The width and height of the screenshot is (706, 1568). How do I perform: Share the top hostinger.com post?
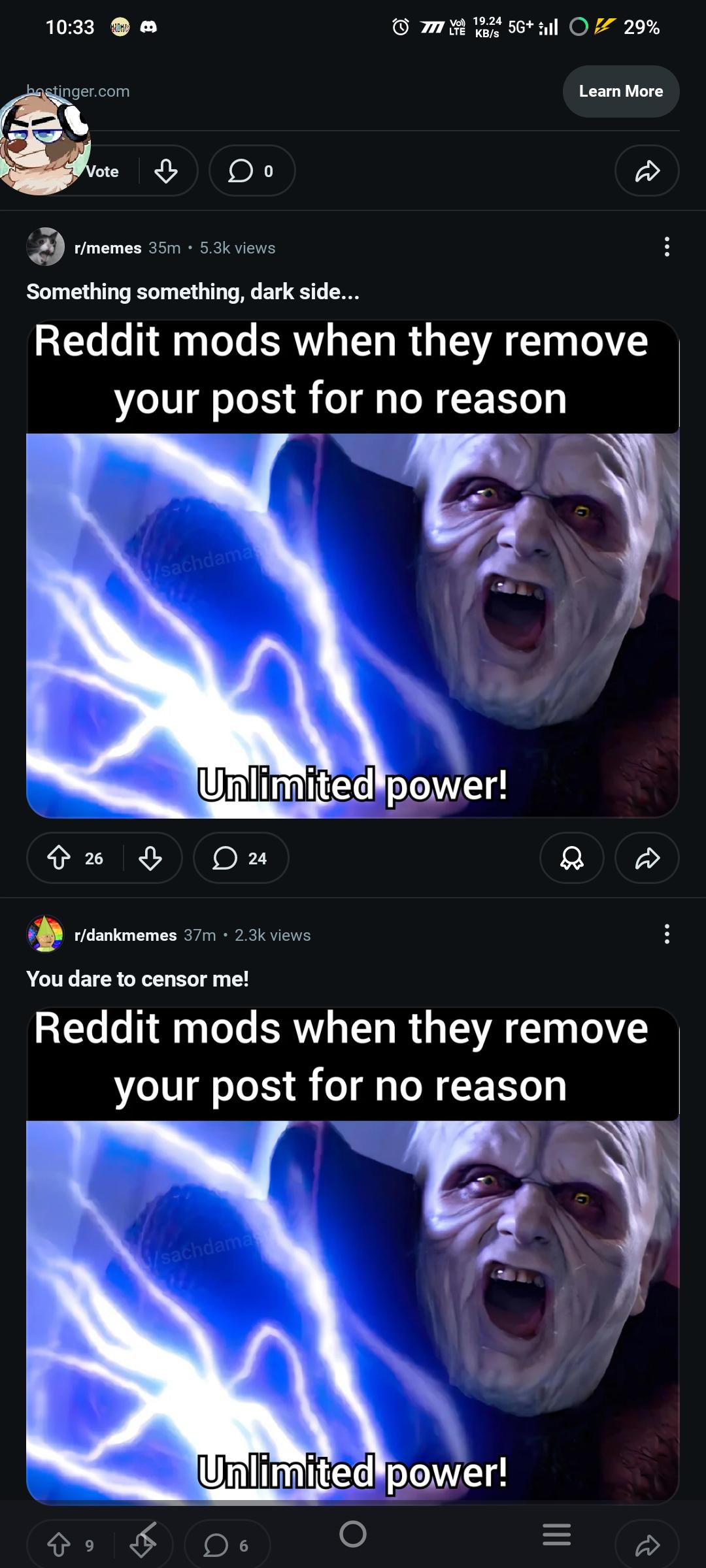pyautogui.click(x=647, y=171)
